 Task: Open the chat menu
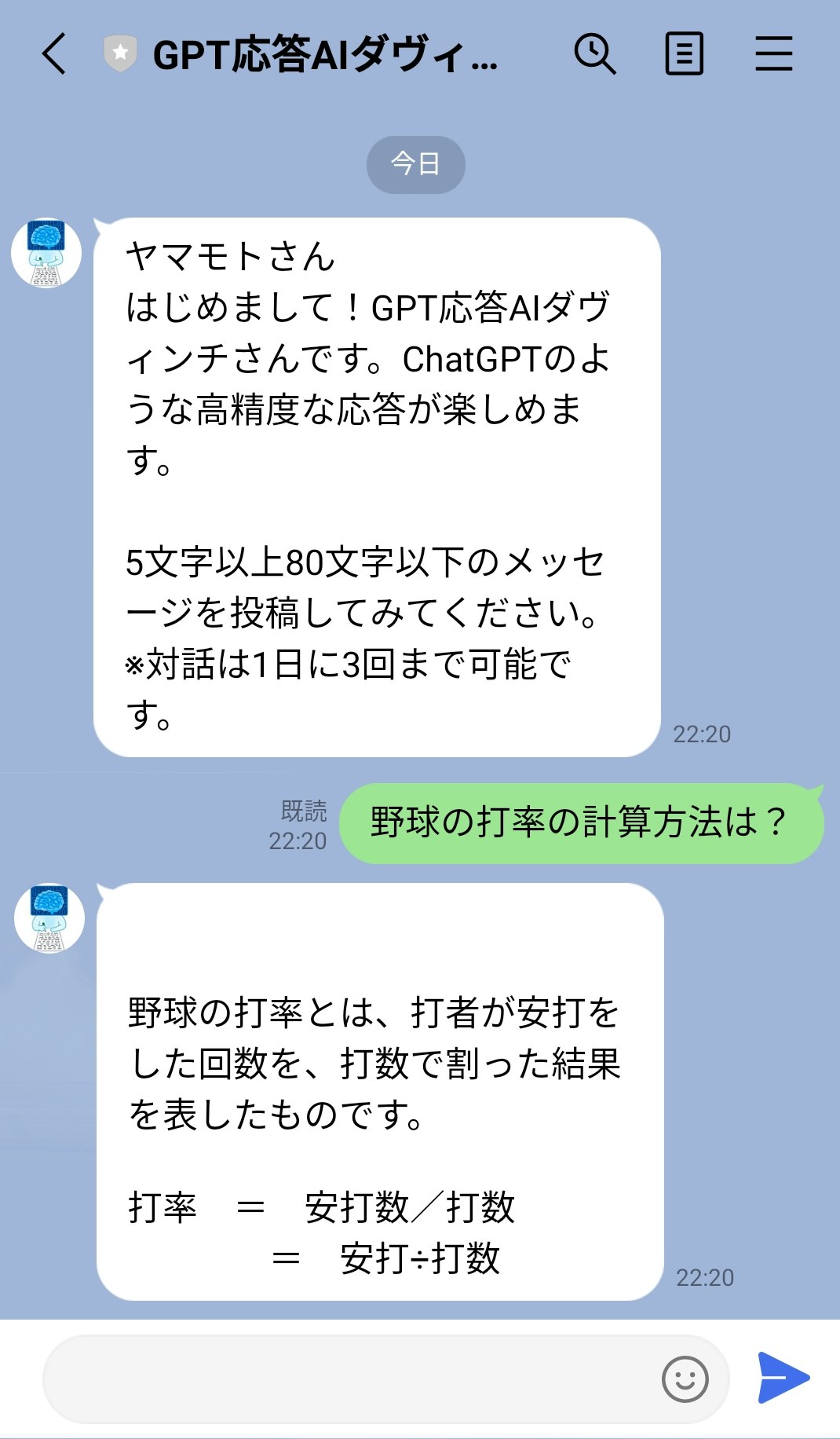coord(773,54)
